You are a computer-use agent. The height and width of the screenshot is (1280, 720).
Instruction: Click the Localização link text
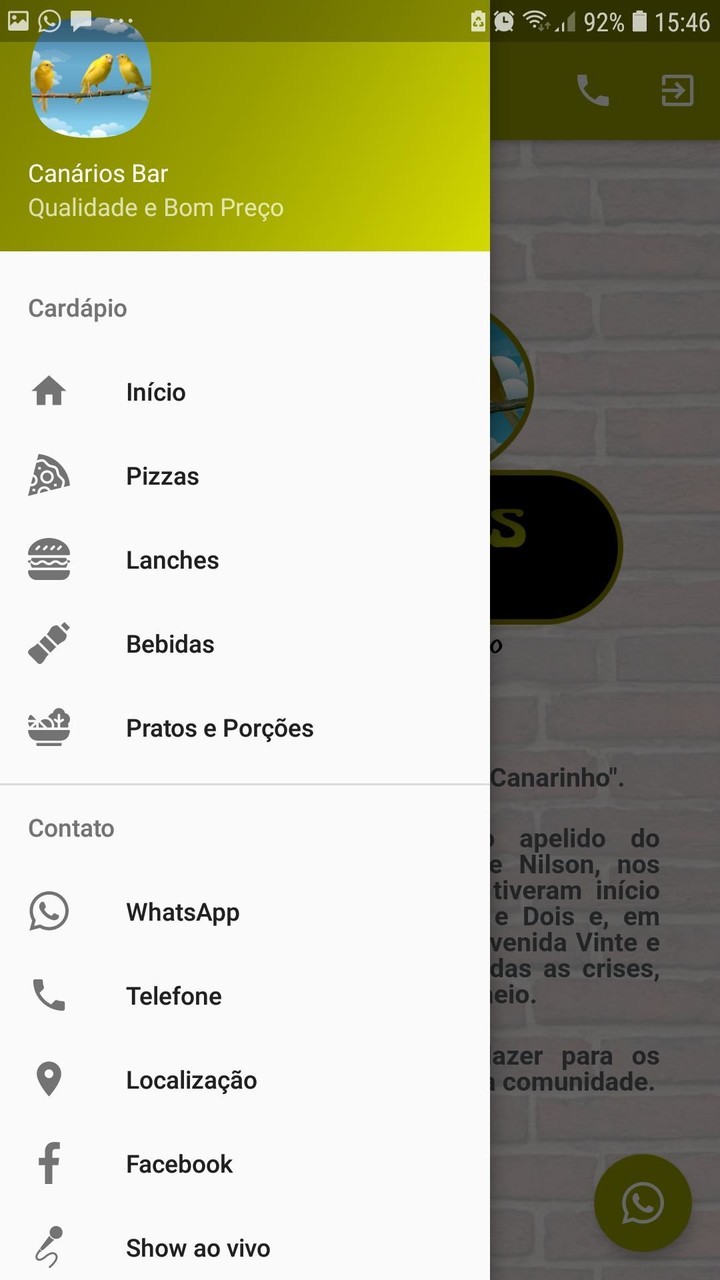pyautogui.click(x=191, y=1080)
